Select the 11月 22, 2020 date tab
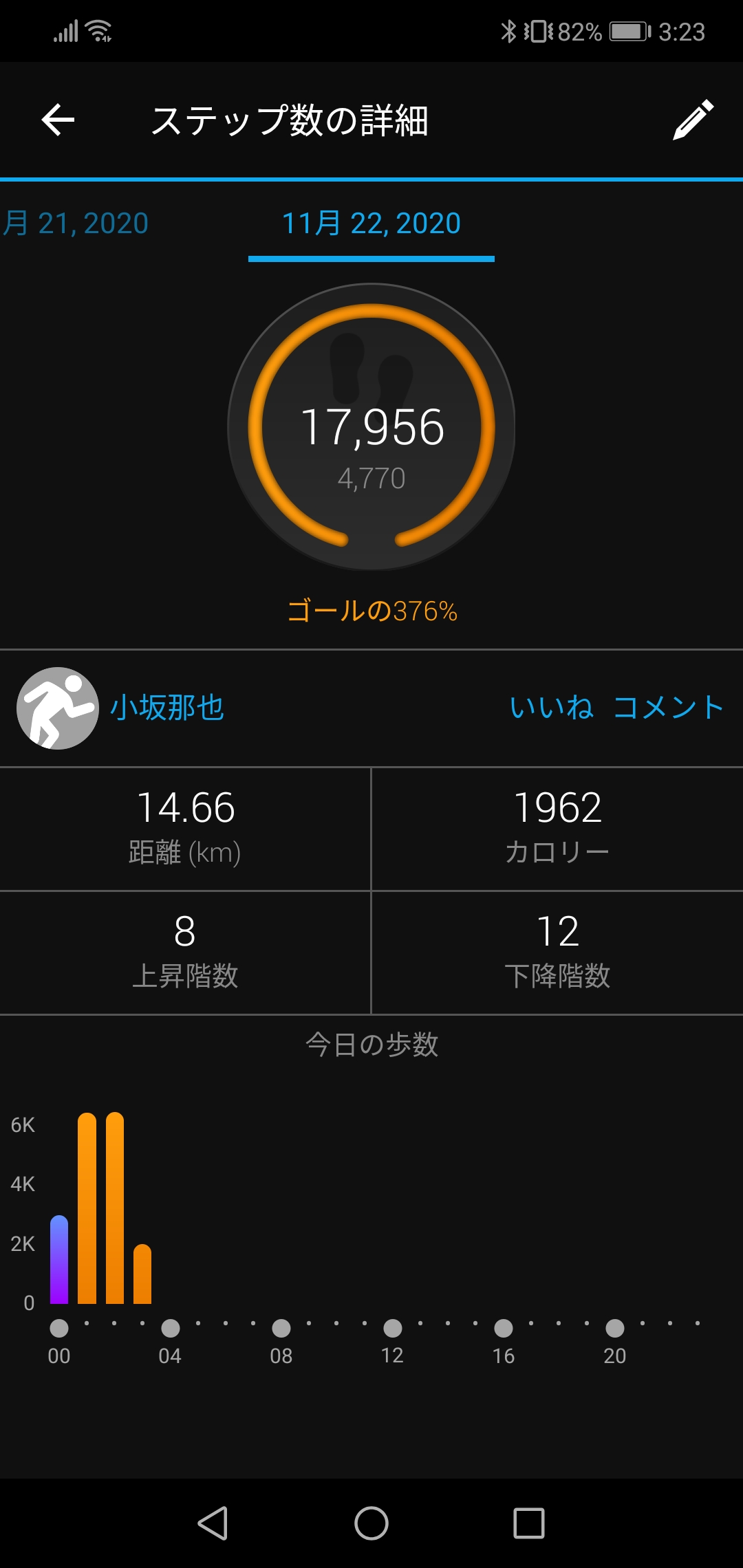Image resolution: width=743 pixels, height=1568 pixels. pos(371,224)
